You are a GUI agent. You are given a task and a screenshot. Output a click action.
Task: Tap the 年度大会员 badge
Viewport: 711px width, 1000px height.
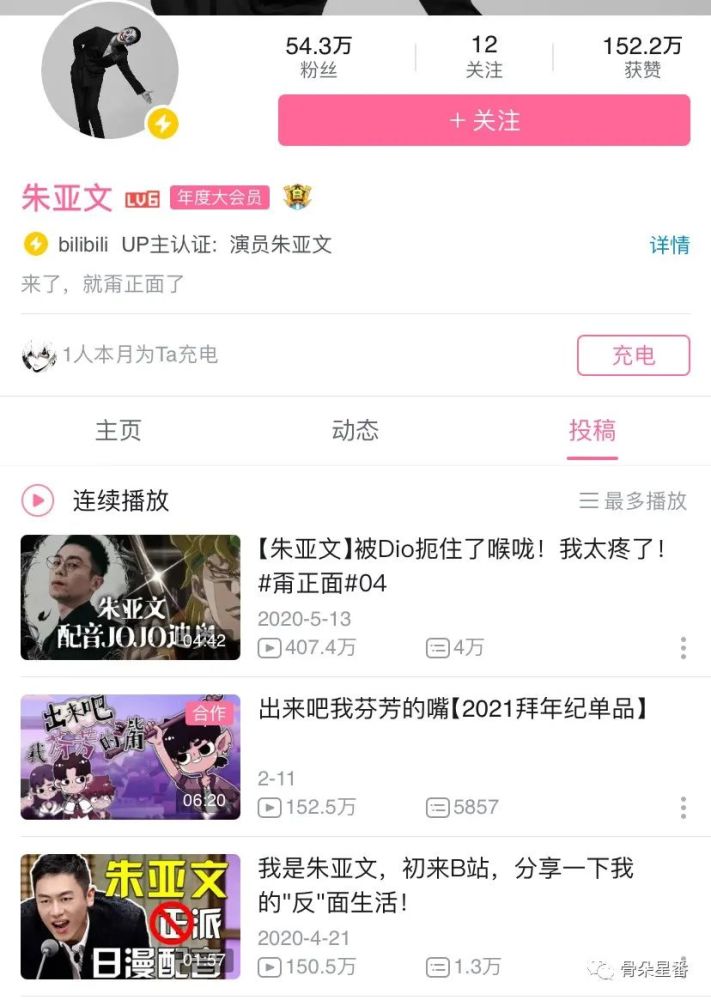(x=220, y=198)
